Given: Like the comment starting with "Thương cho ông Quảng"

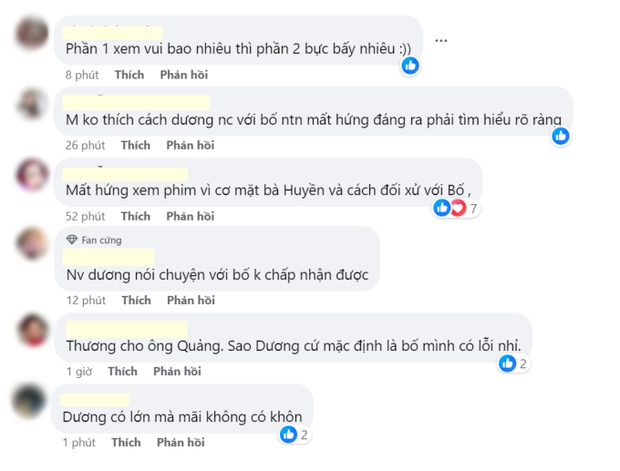Looking at the screenshot, I should (122, 371).
